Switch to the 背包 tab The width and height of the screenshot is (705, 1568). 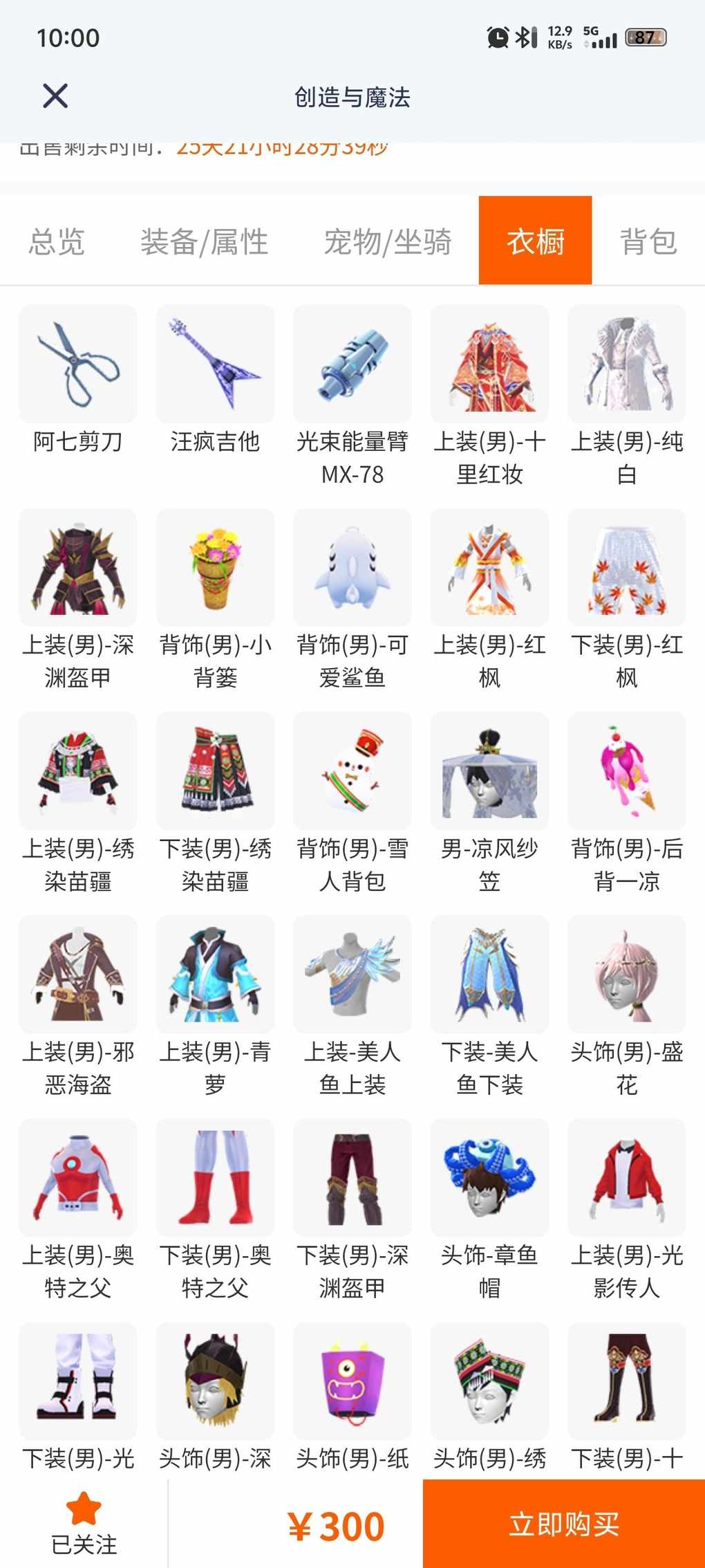click(648, 241)
